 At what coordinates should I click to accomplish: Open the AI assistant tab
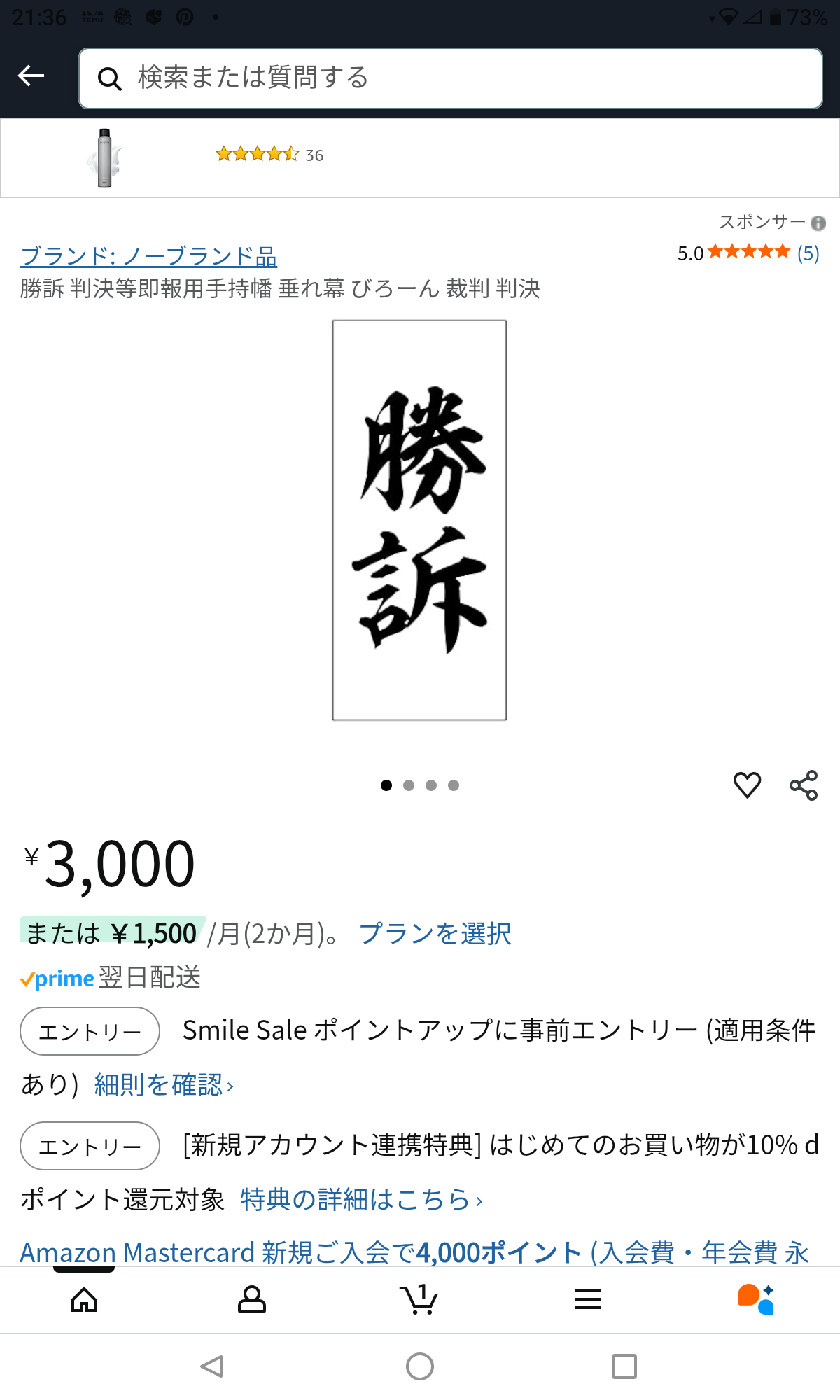pyautogui.click(x=756, y=1299)
